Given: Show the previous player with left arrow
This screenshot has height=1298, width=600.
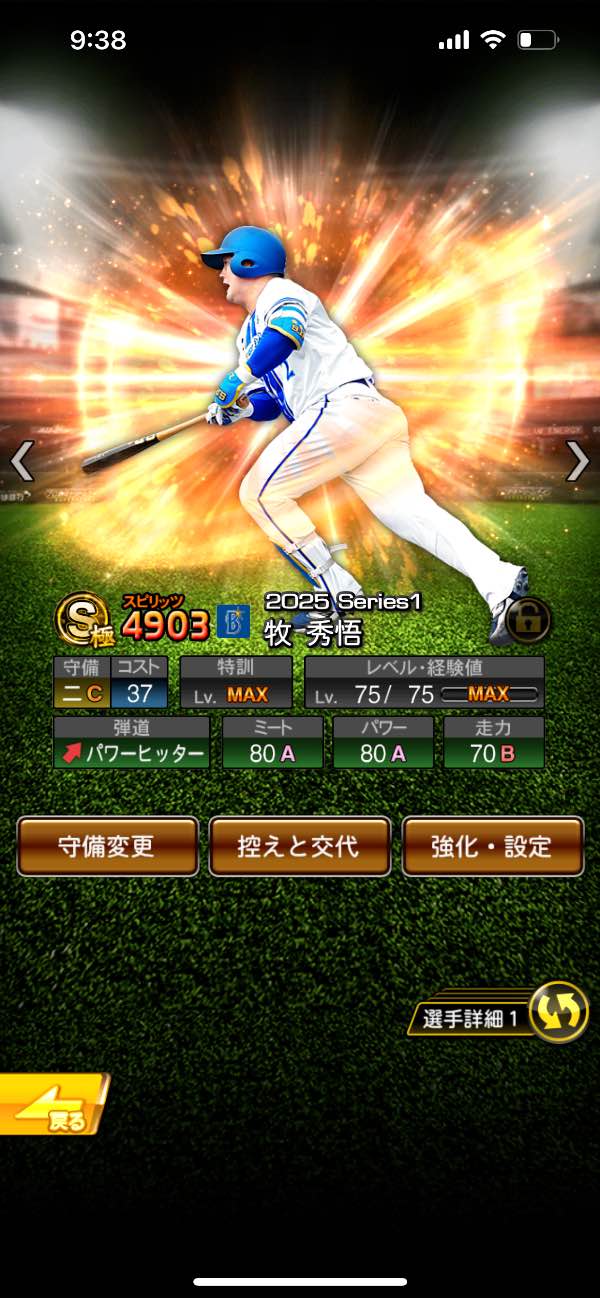Looking at the screenshot, I should point(22,461).
